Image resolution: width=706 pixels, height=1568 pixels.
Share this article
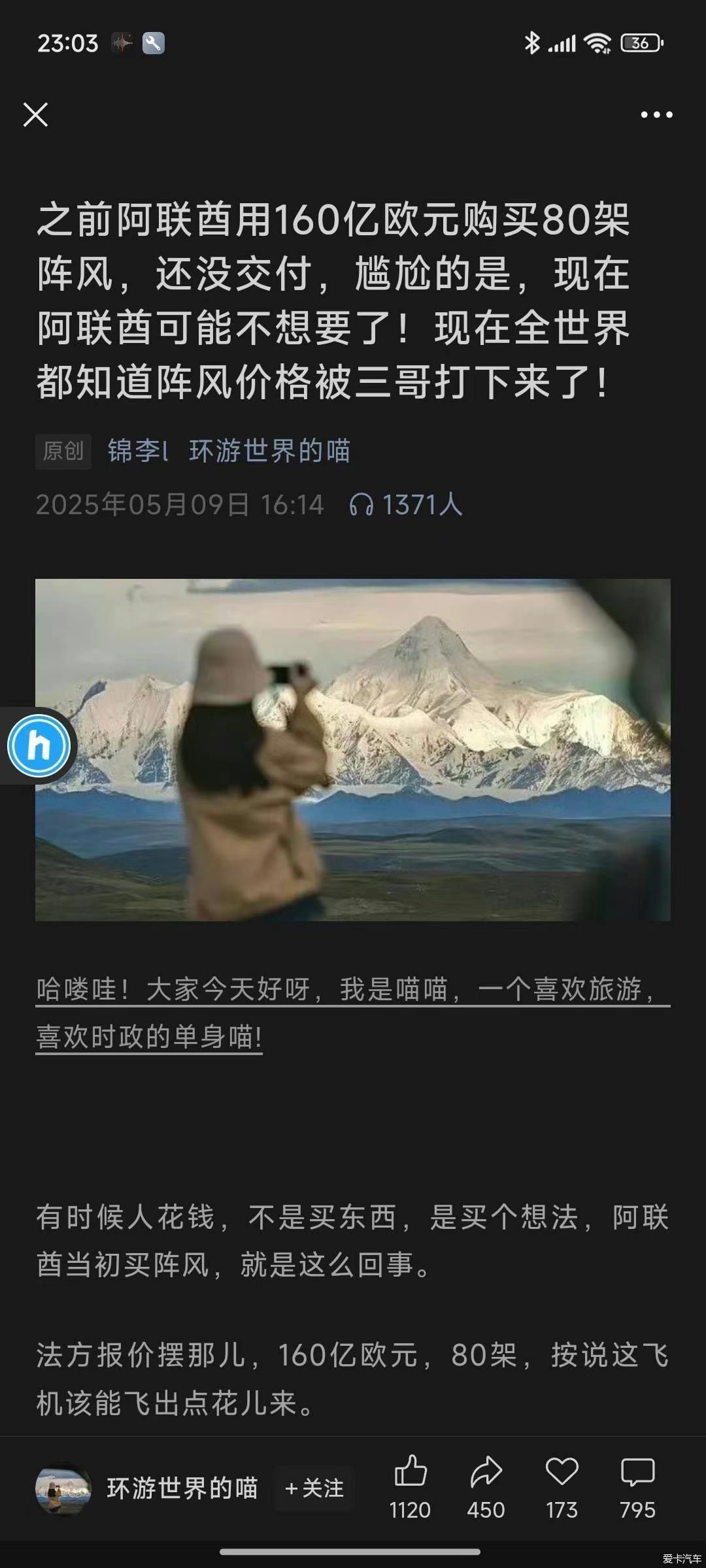pyautogui.click(x=486, y=1486)
